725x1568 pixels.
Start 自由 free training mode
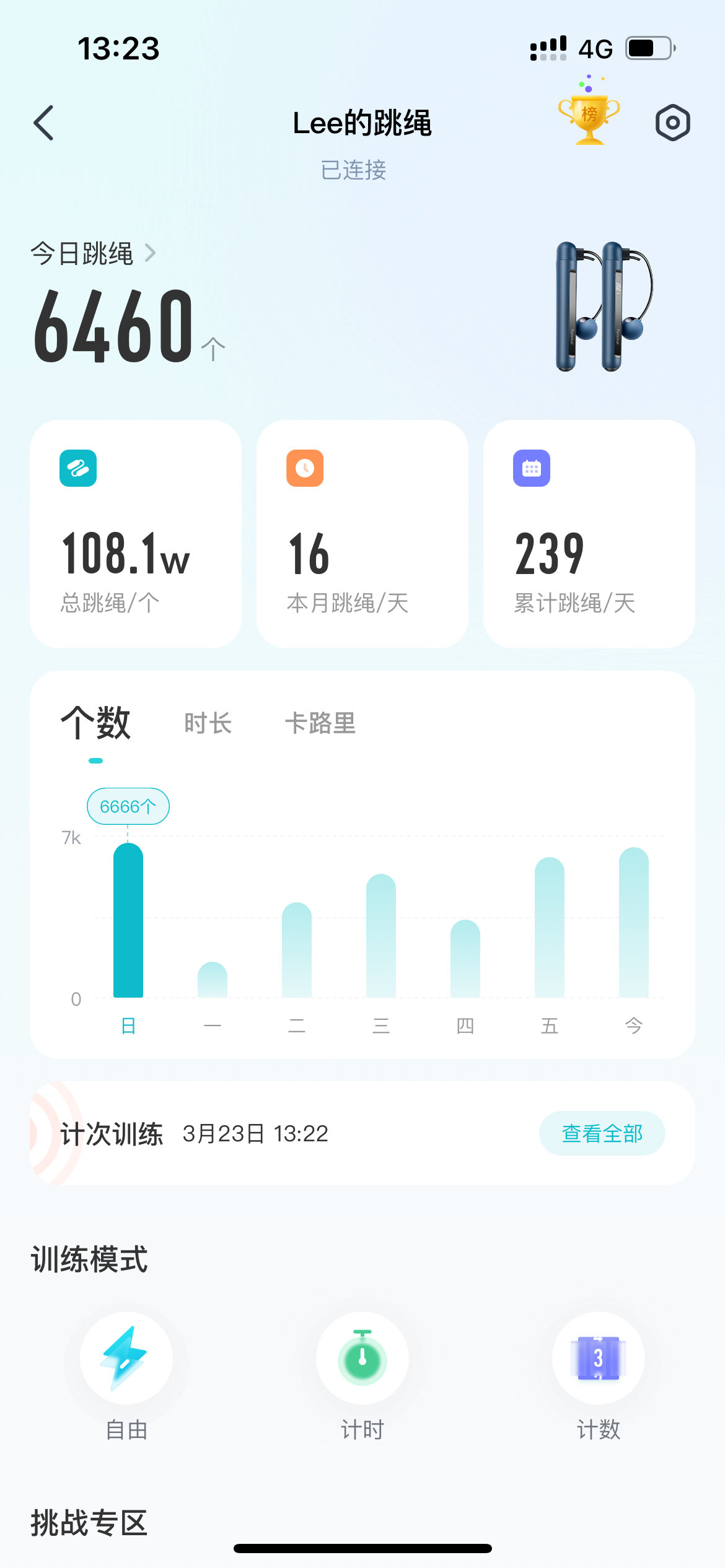pos(126,1376)
